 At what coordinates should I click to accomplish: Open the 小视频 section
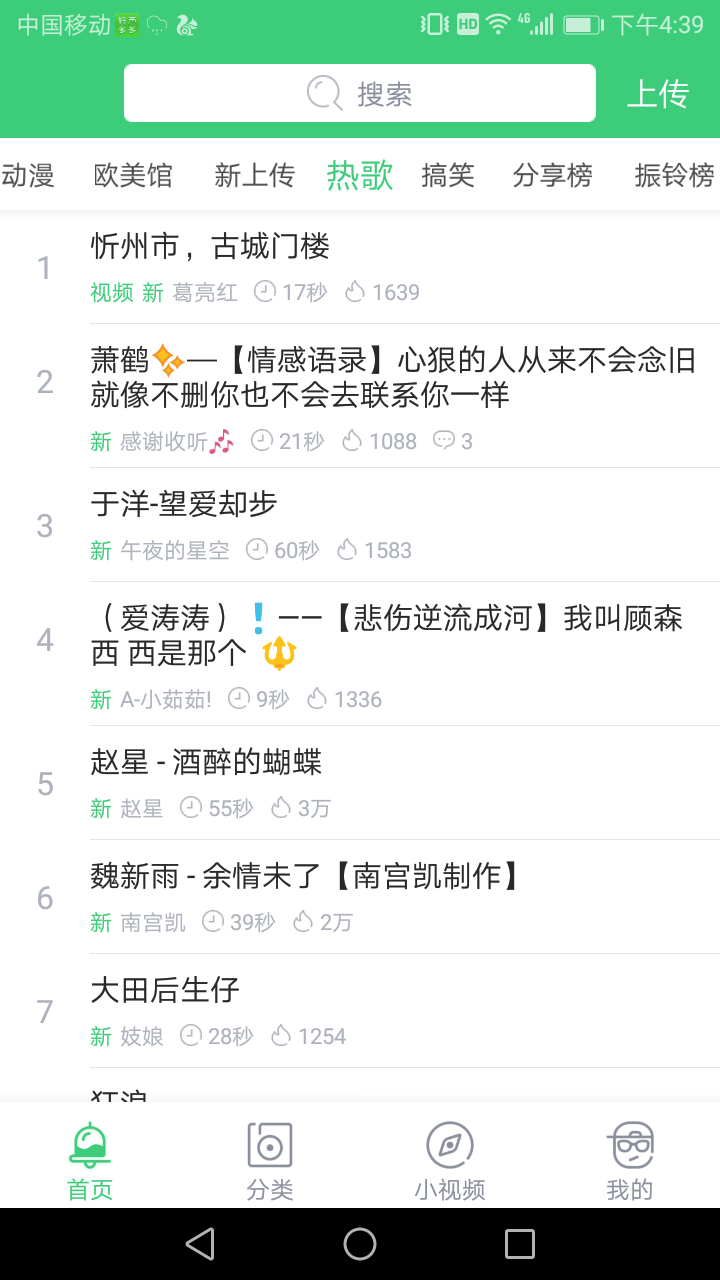(450, 1160)
